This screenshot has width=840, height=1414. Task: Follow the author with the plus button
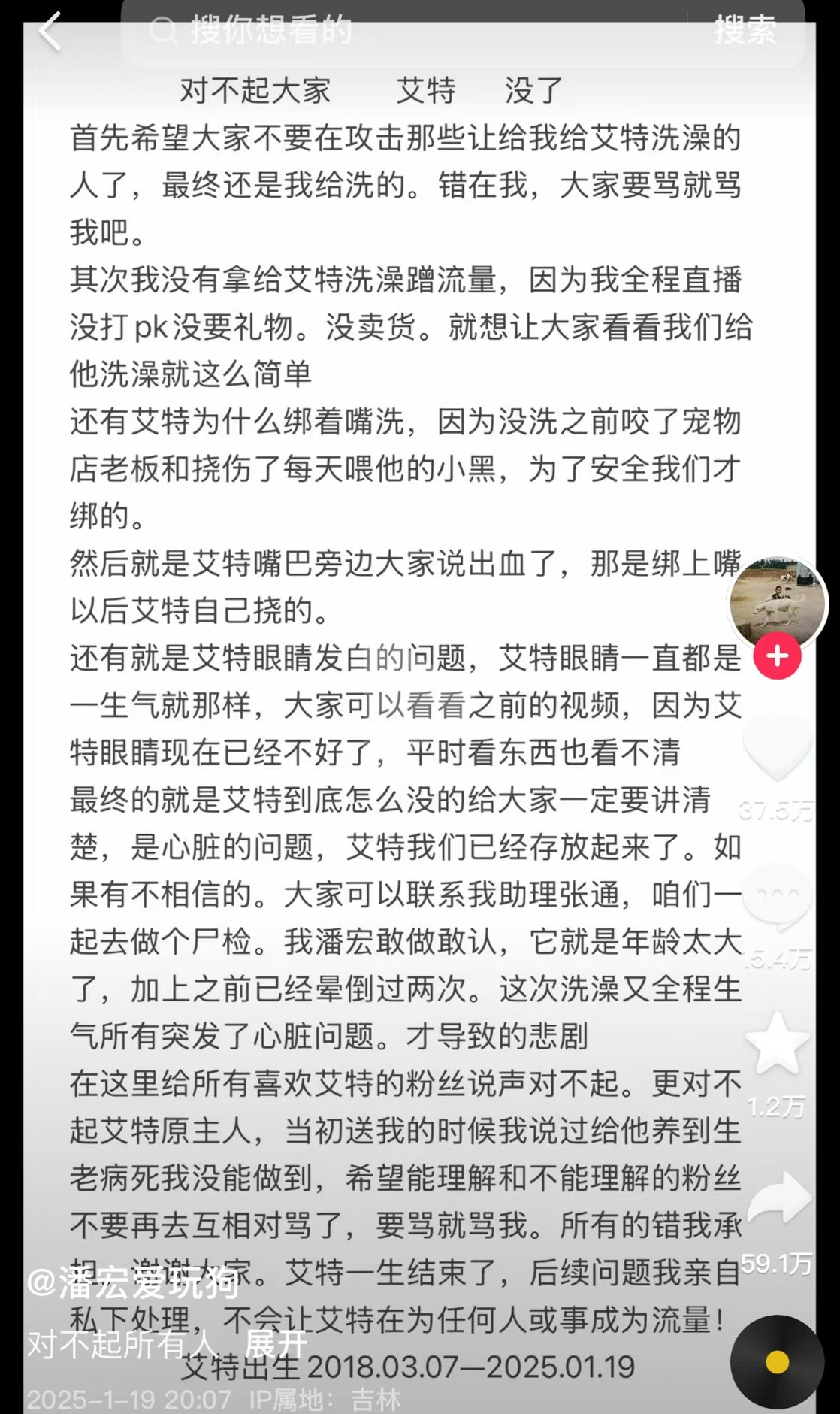coord(777,656)
